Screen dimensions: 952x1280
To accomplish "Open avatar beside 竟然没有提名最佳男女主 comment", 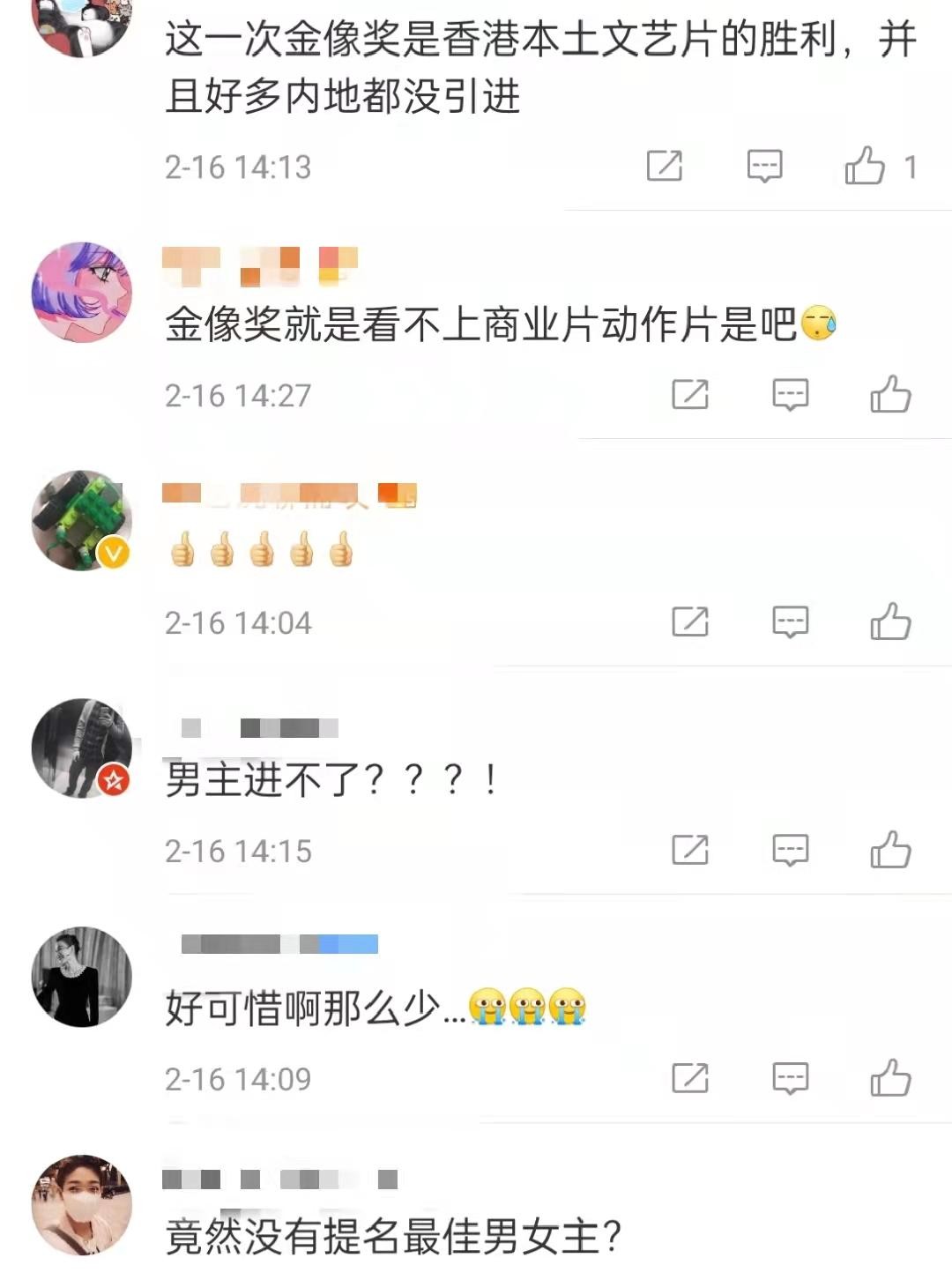I will pos(81,1204).
